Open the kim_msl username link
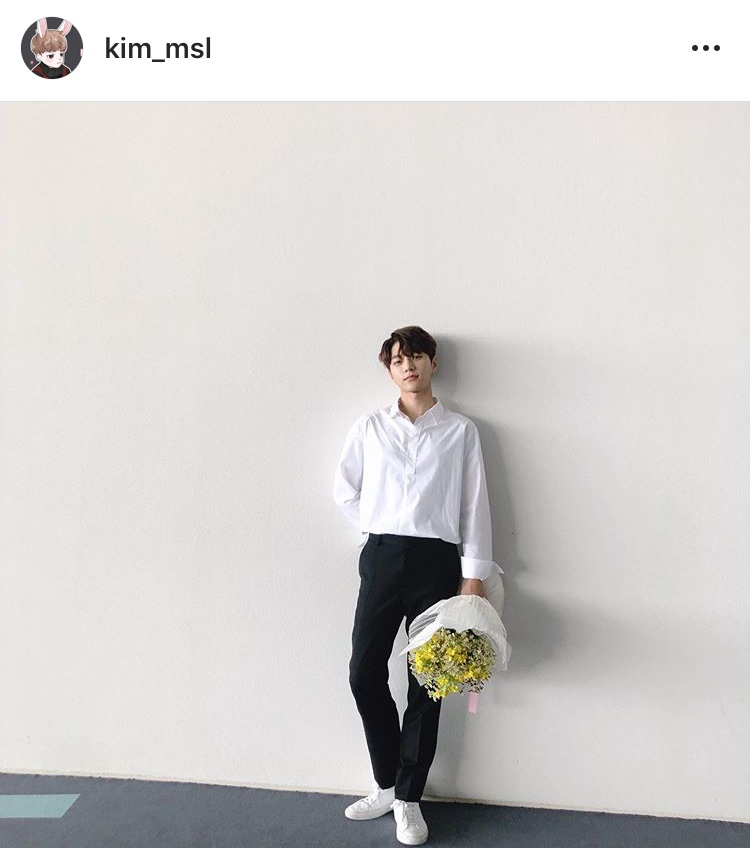This screenshot has width=750, height=848. coord(158,48)
